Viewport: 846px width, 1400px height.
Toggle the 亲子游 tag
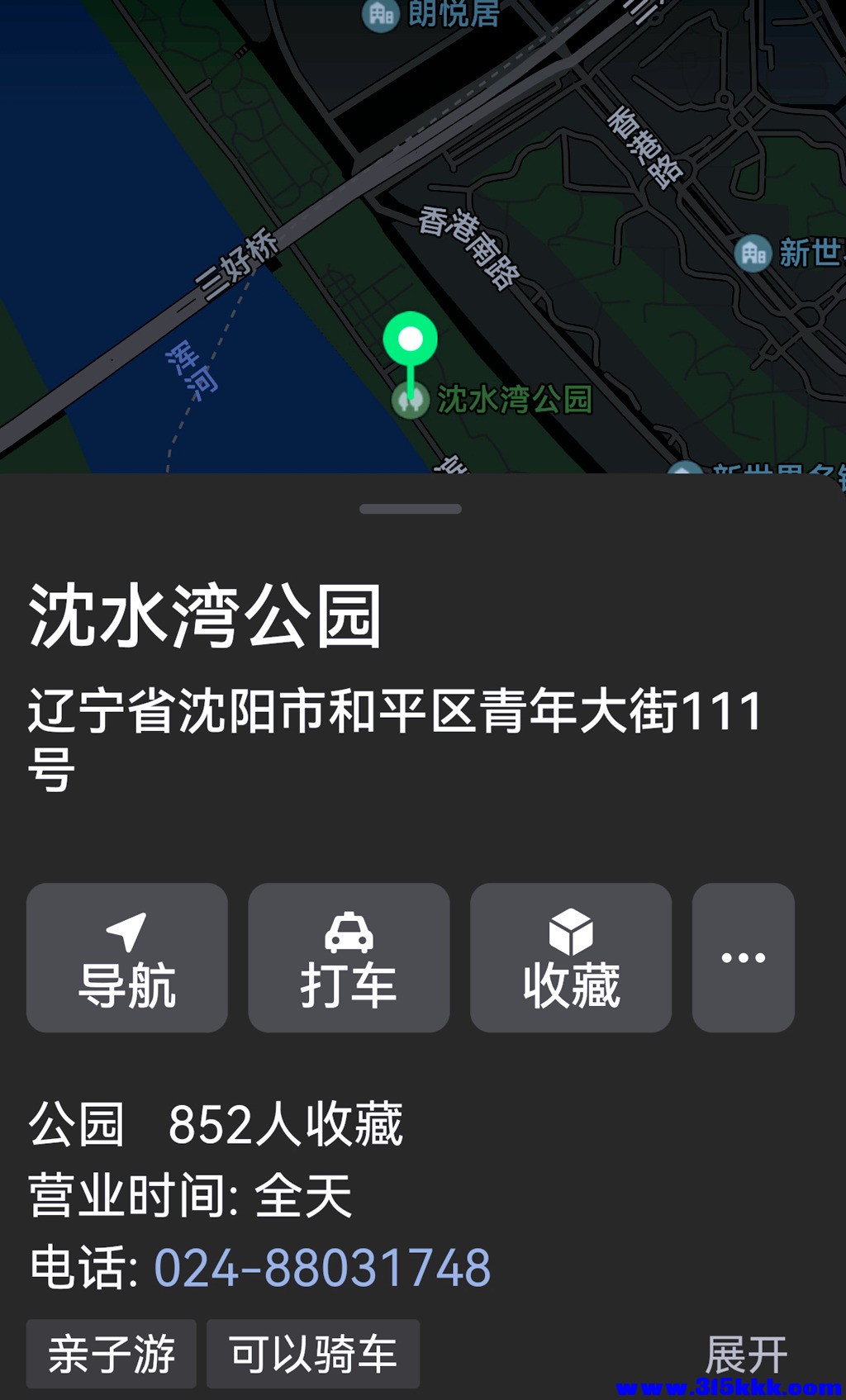tap(110, 1352)
